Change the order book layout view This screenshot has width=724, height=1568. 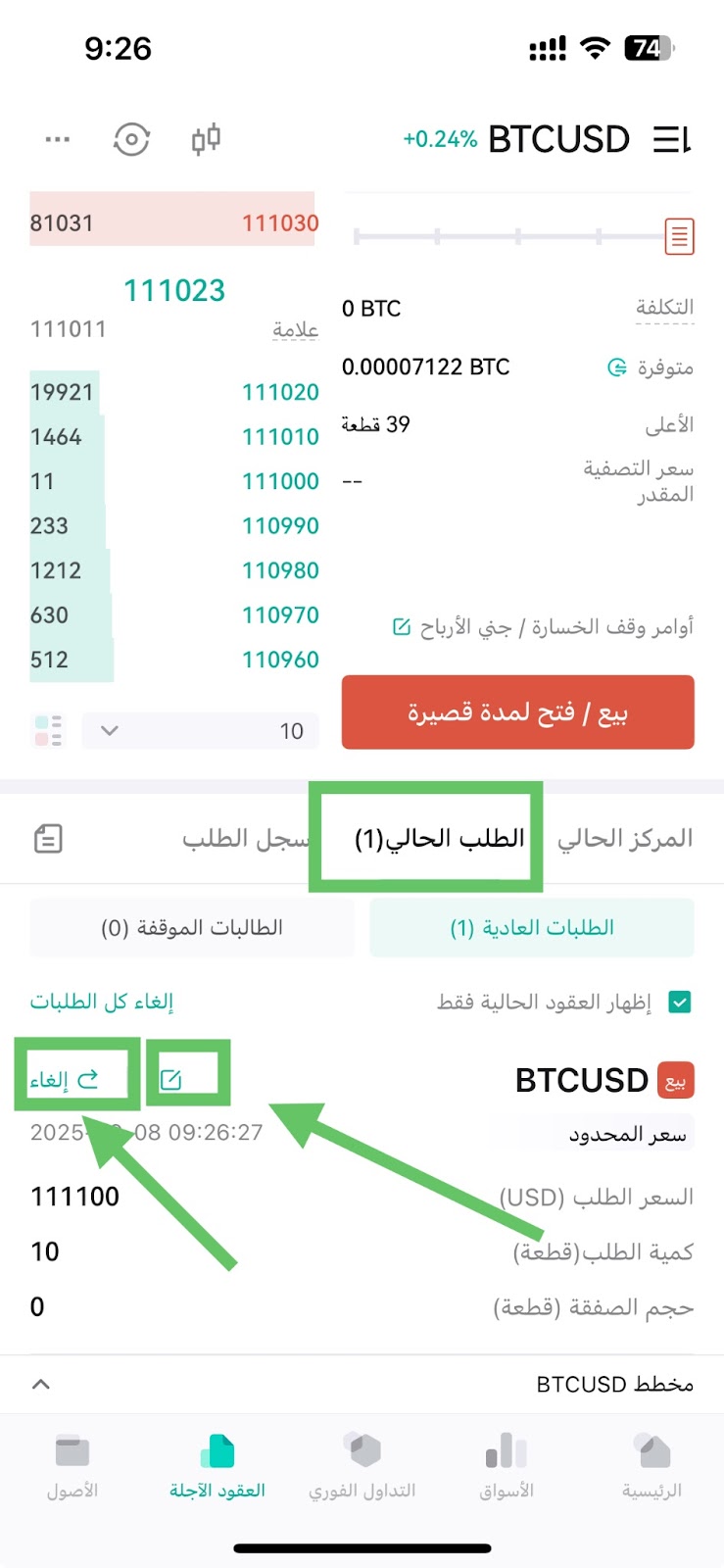click(49, 731)
